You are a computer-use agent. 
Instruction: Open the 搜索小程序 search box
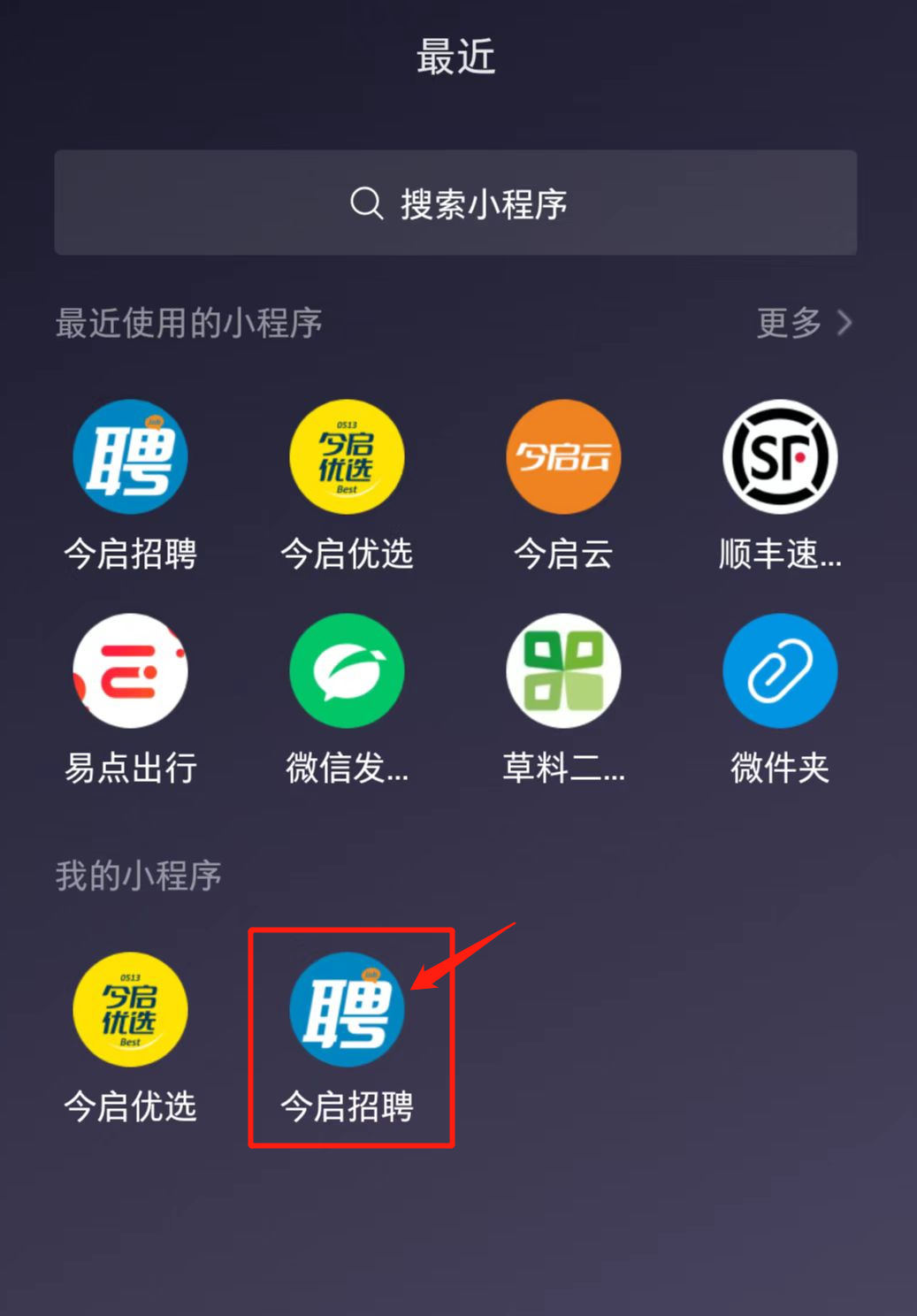point(455,203)
